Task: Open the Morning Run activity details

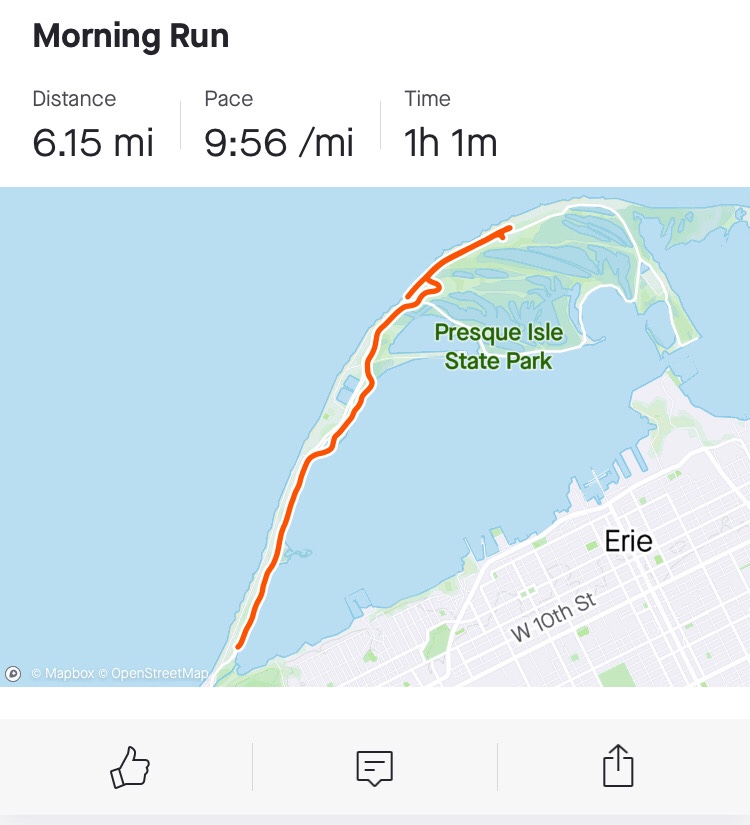Action: coord(131,37)
